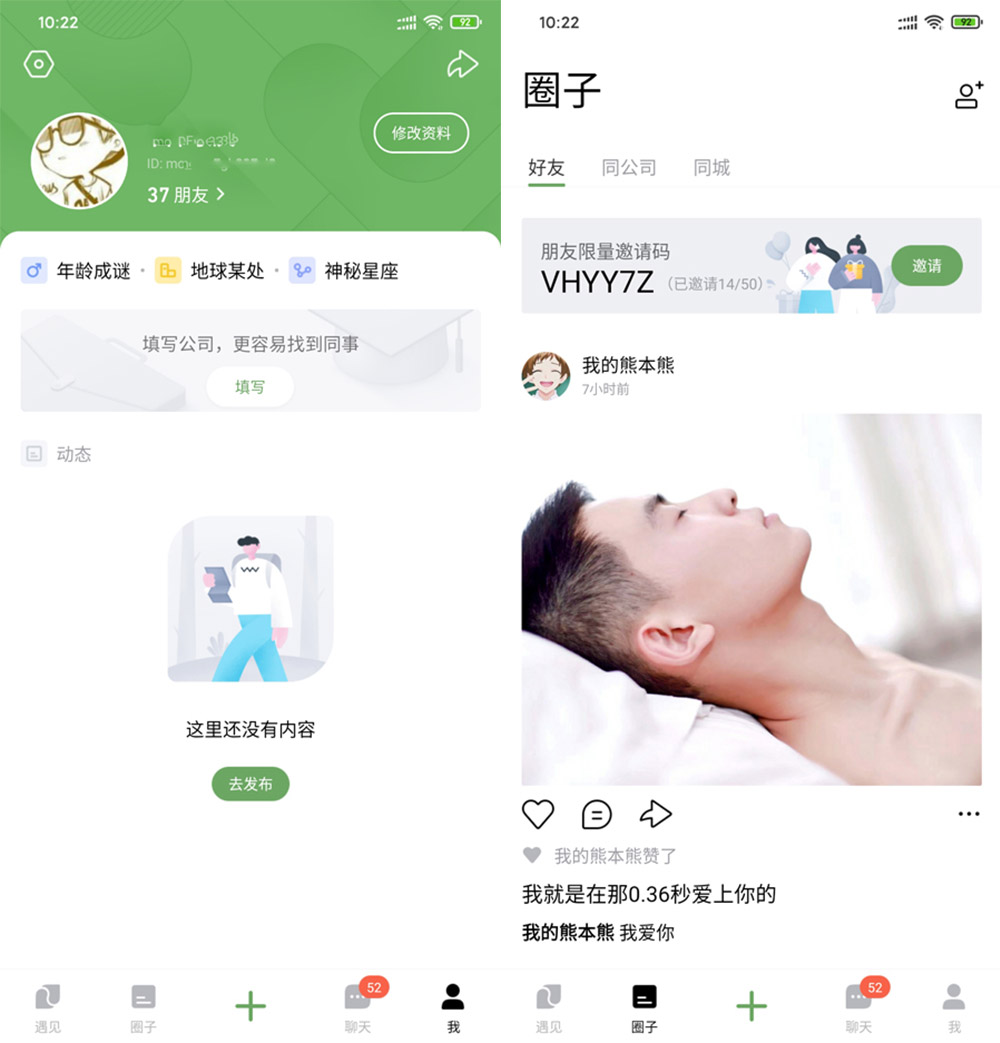The image size is (1000, 1043).
Task: Tap the 邀请 button on invite banner
Action: [x=927, y=266]
